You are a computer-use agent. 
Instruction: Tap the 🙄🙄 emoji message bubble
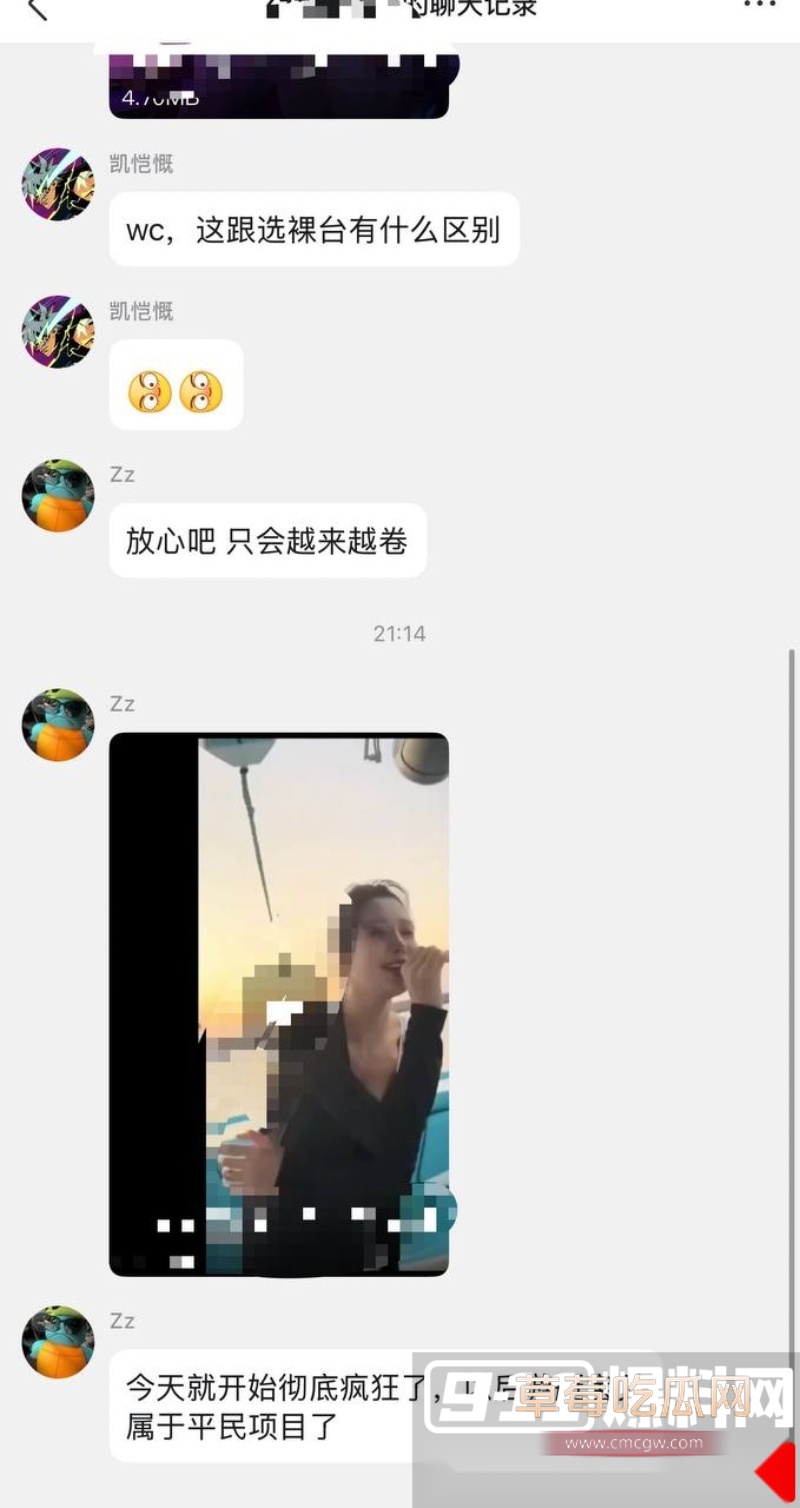176,384
